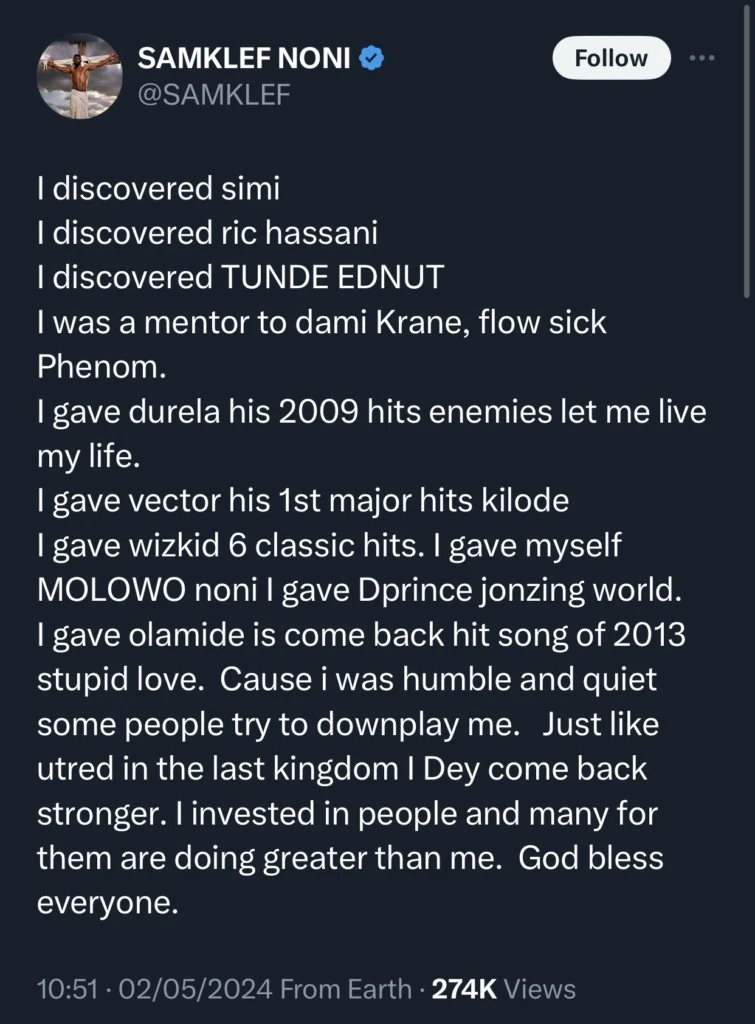This screenshot has height=1024, width=755.
Task: Click the 'From Earth' source label
Action: click(x=345, y=989)
